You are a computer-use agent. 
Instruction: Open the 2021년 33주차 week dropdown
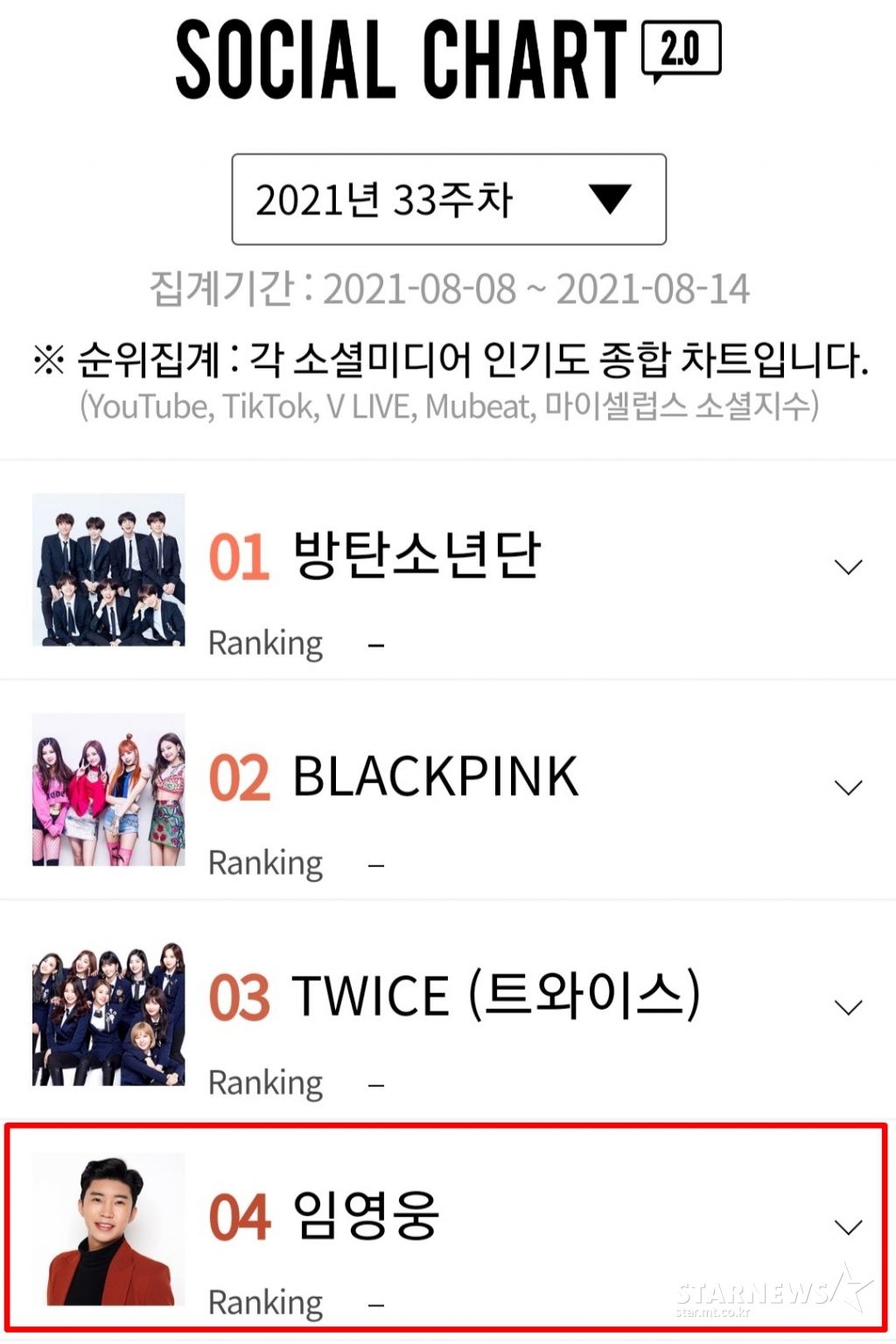tap(448, 199)
